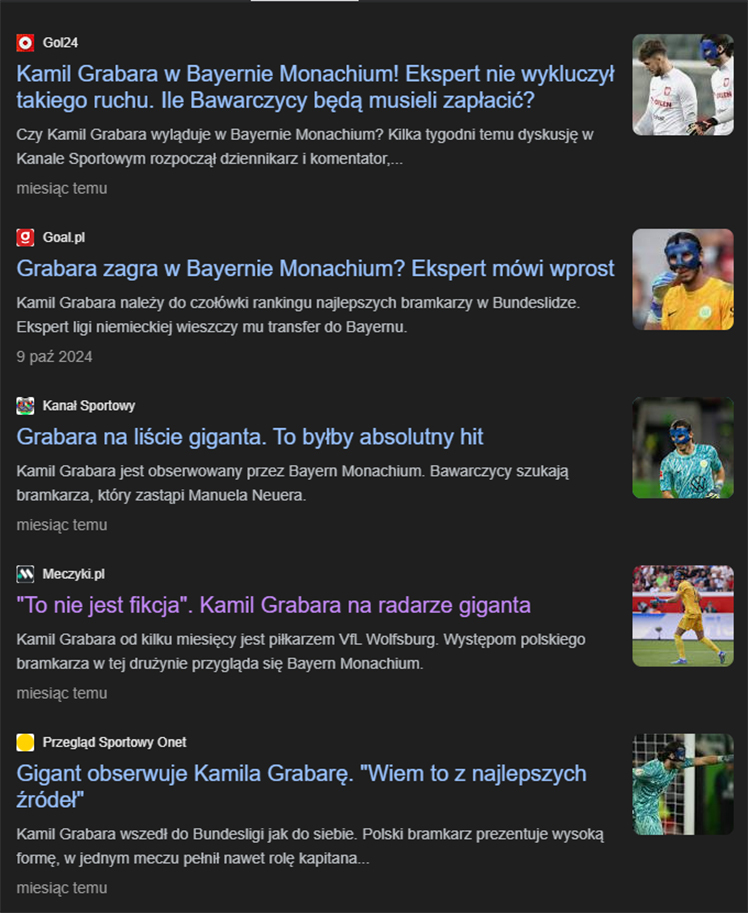
Task: Open Goal.pl headline 'Grabara zagra w Bayernie Monachium?'
Action: (315, 269)
